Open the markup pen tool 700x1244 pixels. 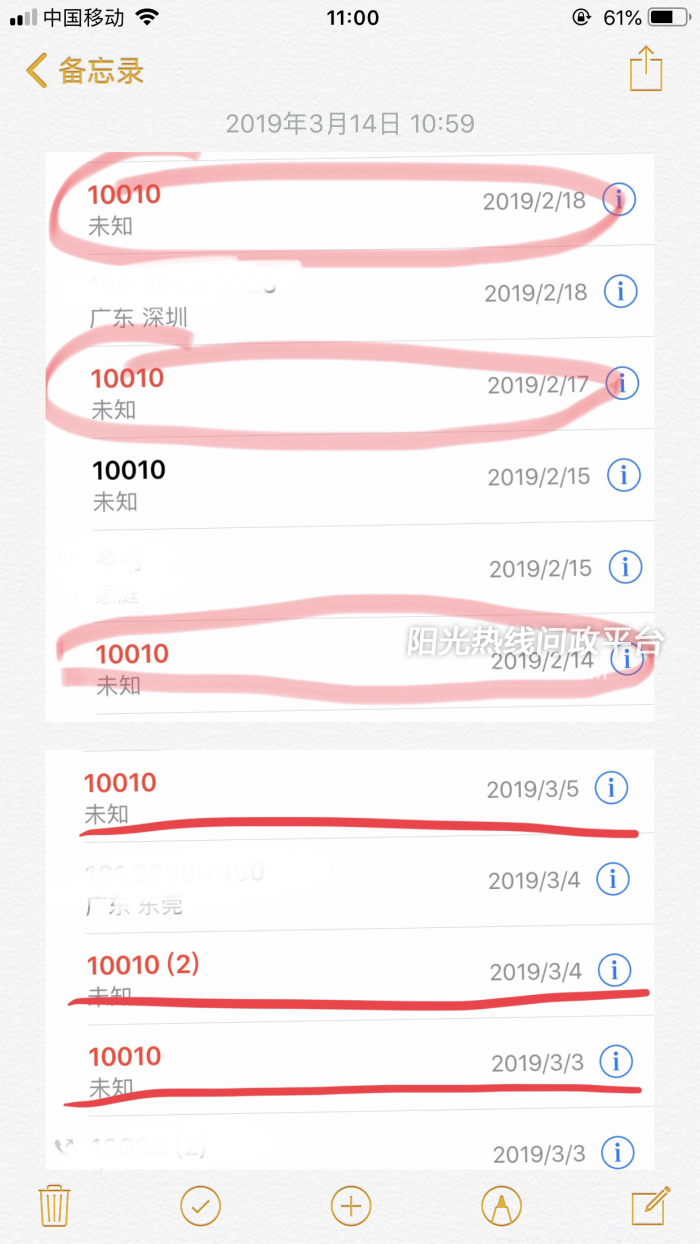pos(501,1206)
